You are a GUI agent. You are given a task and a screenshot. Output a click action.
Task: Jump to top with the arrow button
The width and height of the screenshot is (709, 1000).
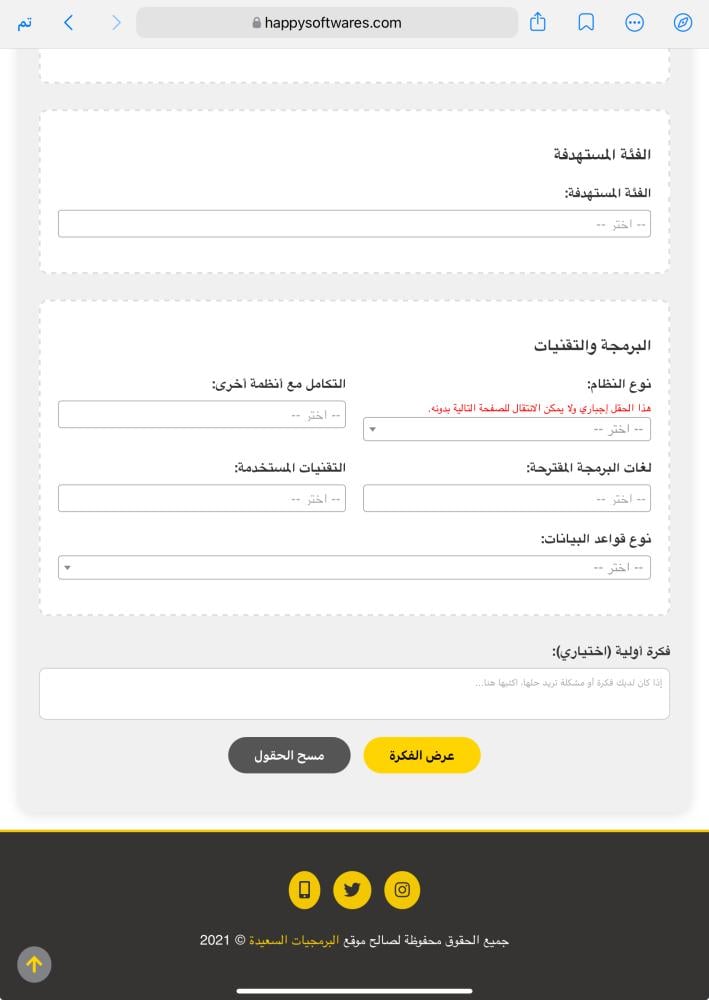coord(34,964)
